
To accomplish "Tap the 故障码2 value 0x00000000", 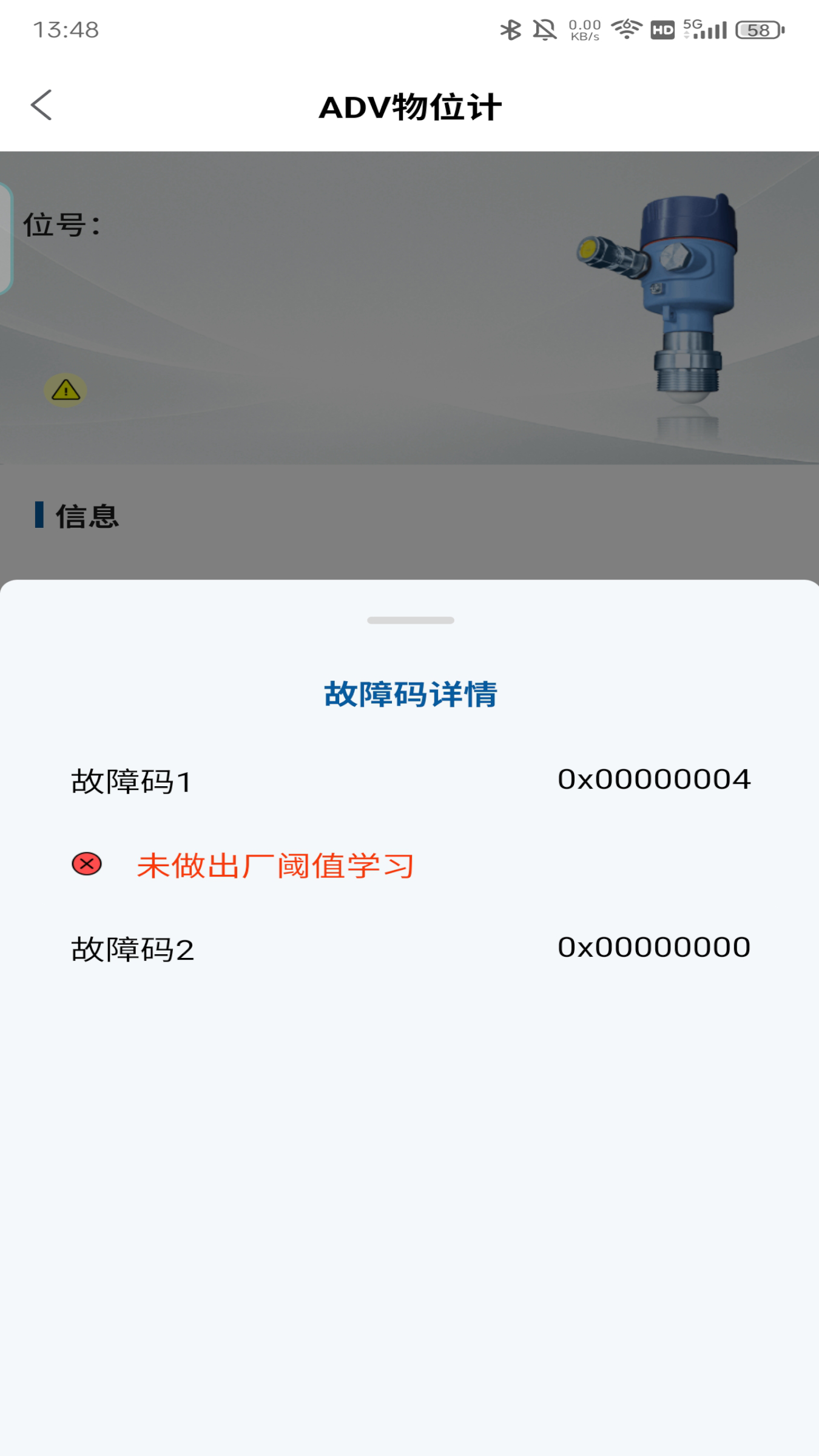I will (x=654, y=946).
